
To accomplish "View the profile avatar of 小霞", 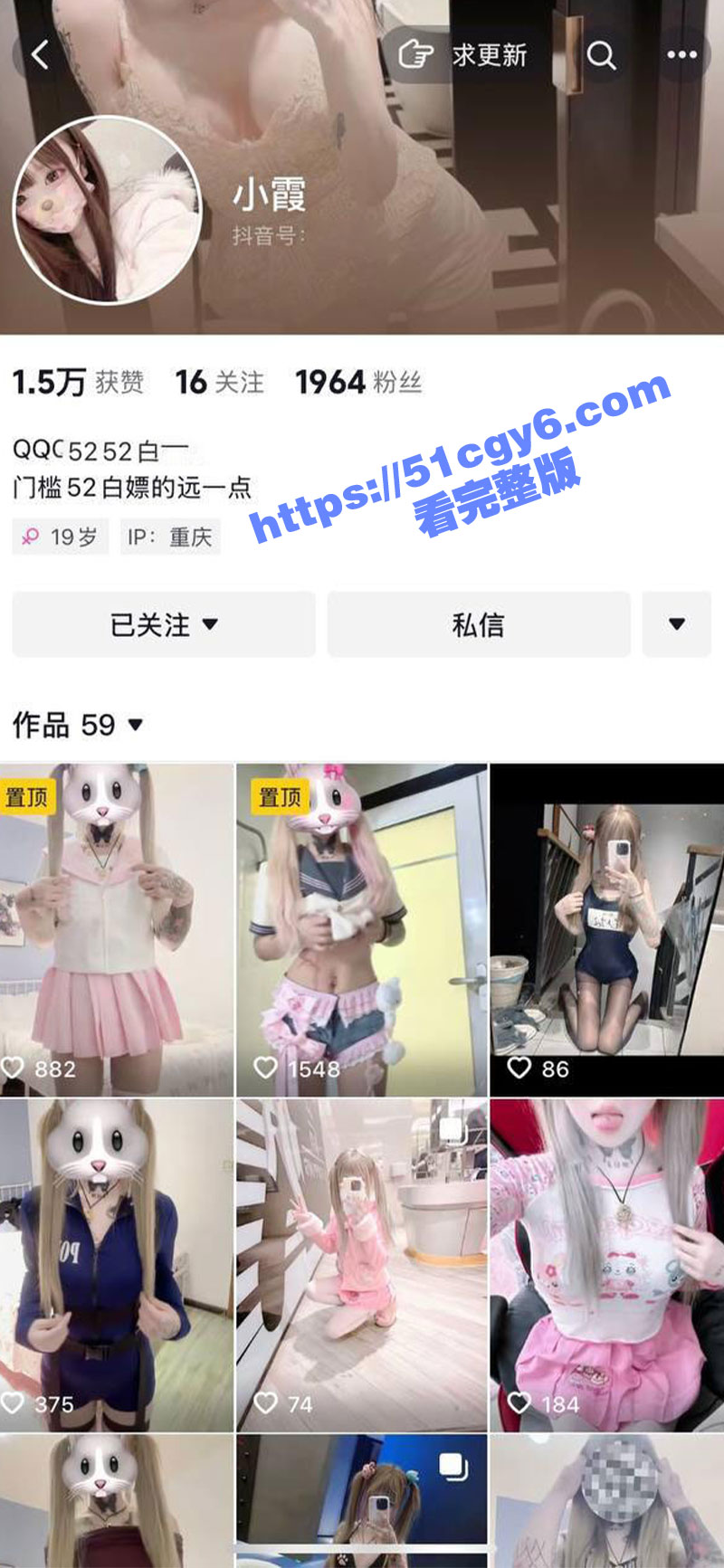I will pyautogui.click(x=107, y=210).
